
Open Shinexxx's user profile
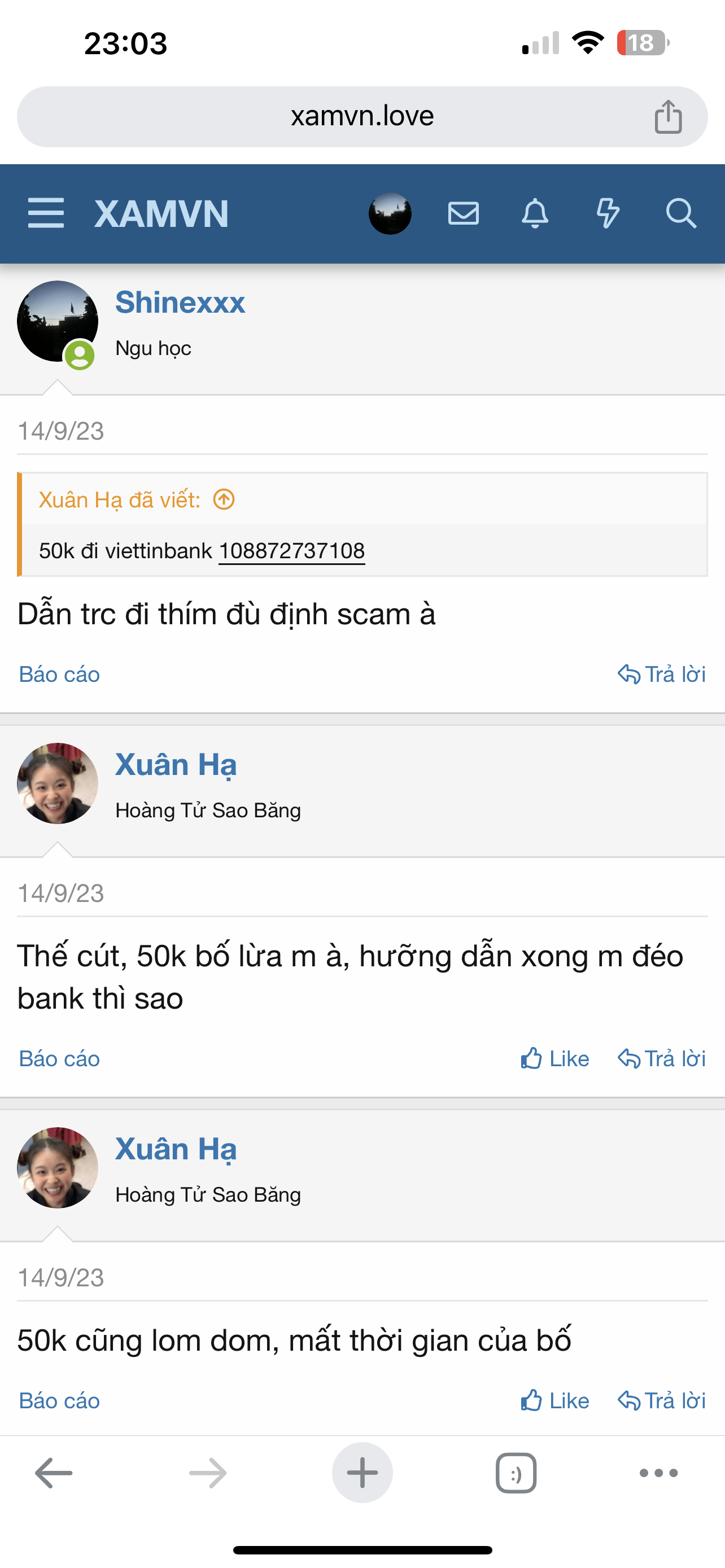point(180,303)
